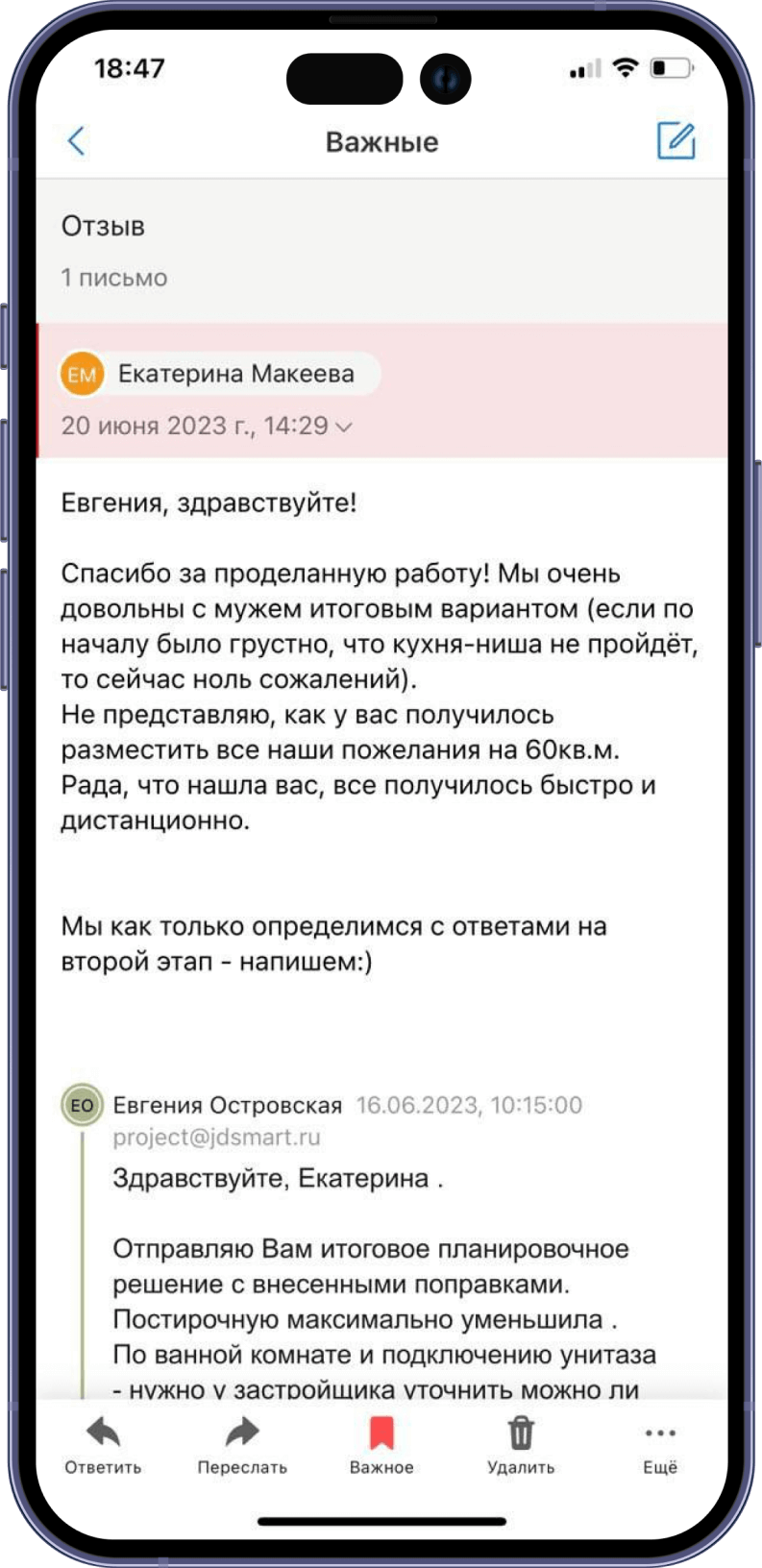Delete this email with Удалить
762x1568 pixels.
click(521, 1444)
